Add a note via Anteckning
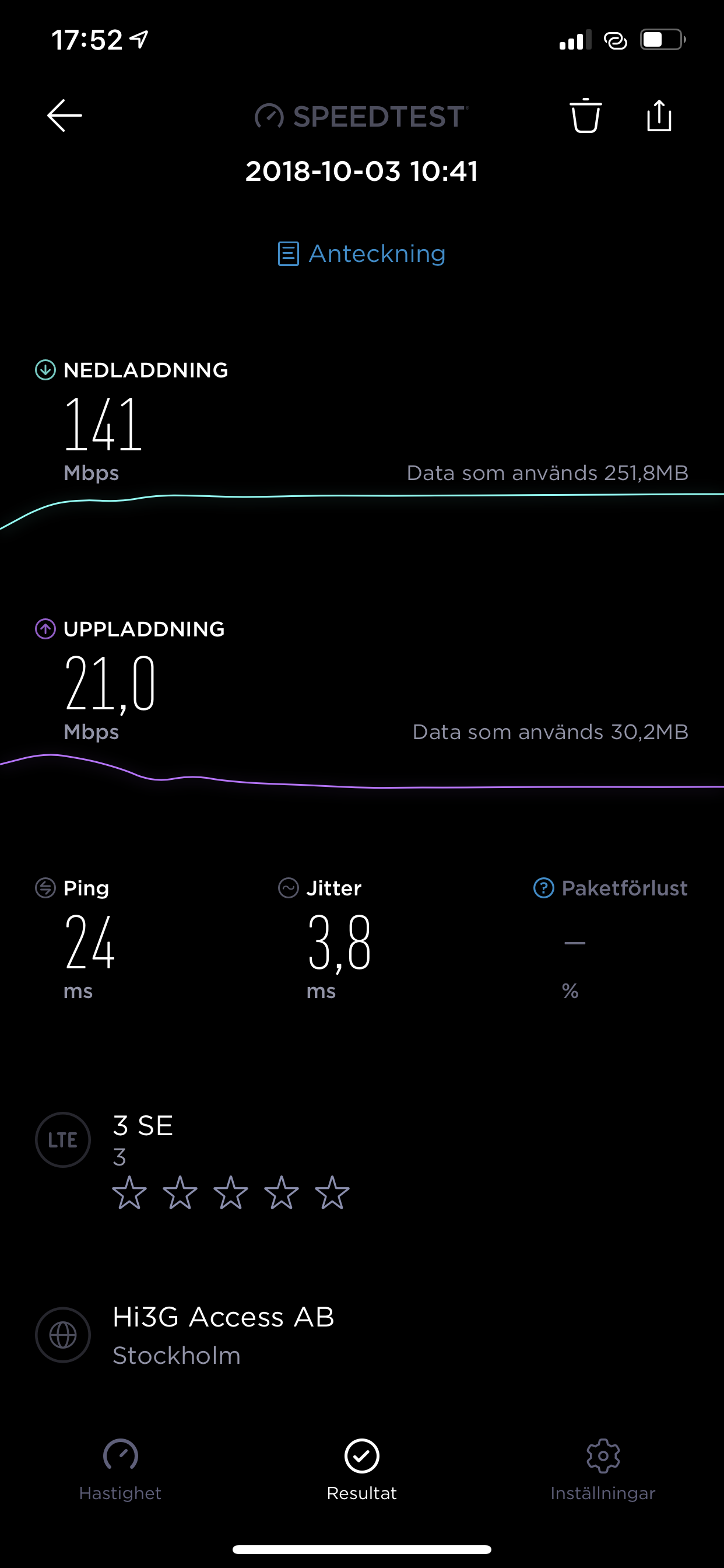The image size is (724, 1568). pyautogui.click(x=361, y=254)
